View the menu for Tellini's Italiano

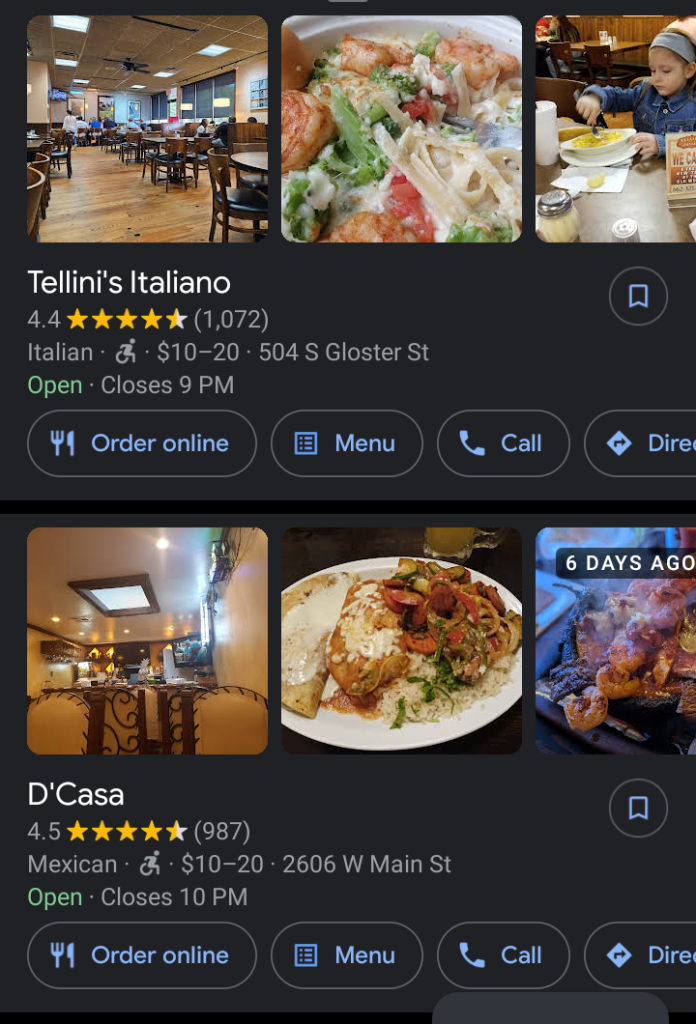point(346,443)
